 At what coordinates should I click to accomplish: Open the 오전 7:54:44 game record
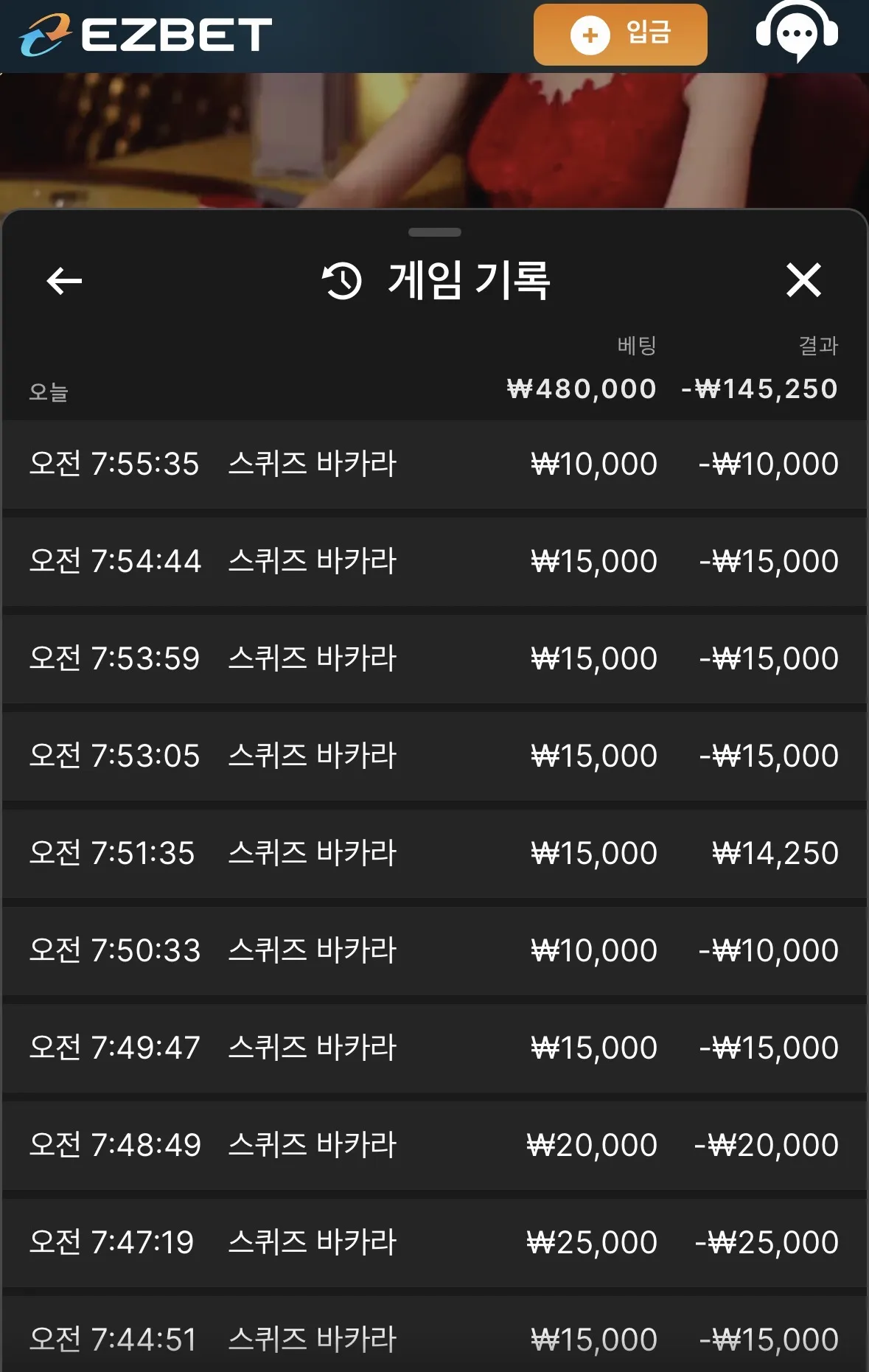[x=434, y=562]
